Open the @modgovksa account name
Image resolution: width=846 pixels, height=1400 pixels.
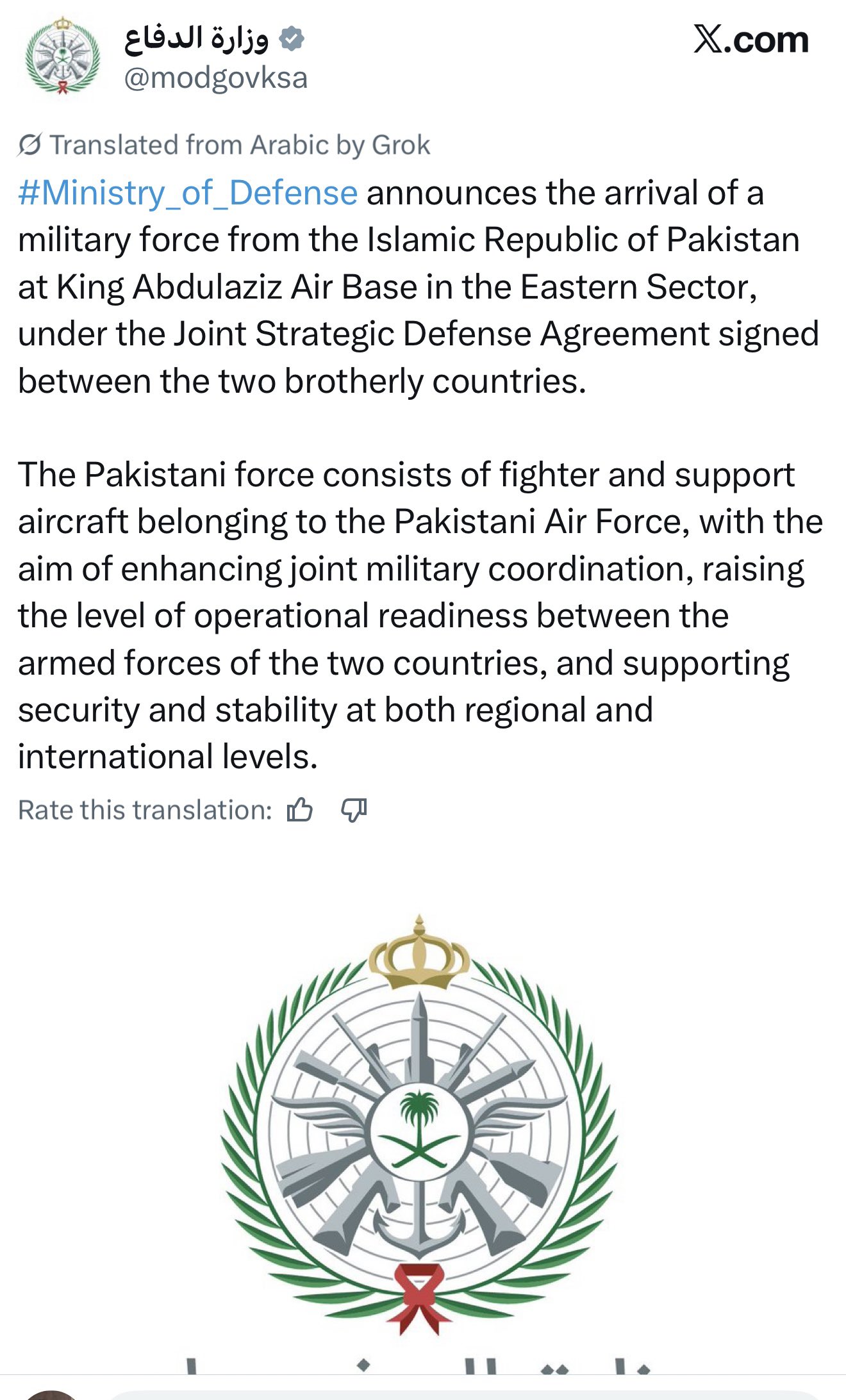215,78
